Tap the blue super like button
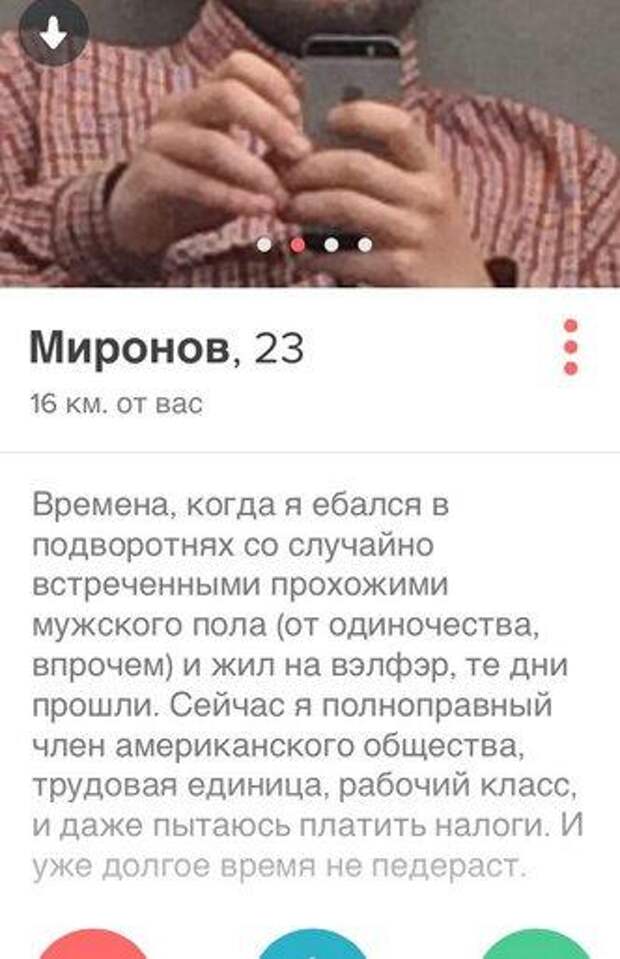620x959 pixels. [x=311, y=946]
